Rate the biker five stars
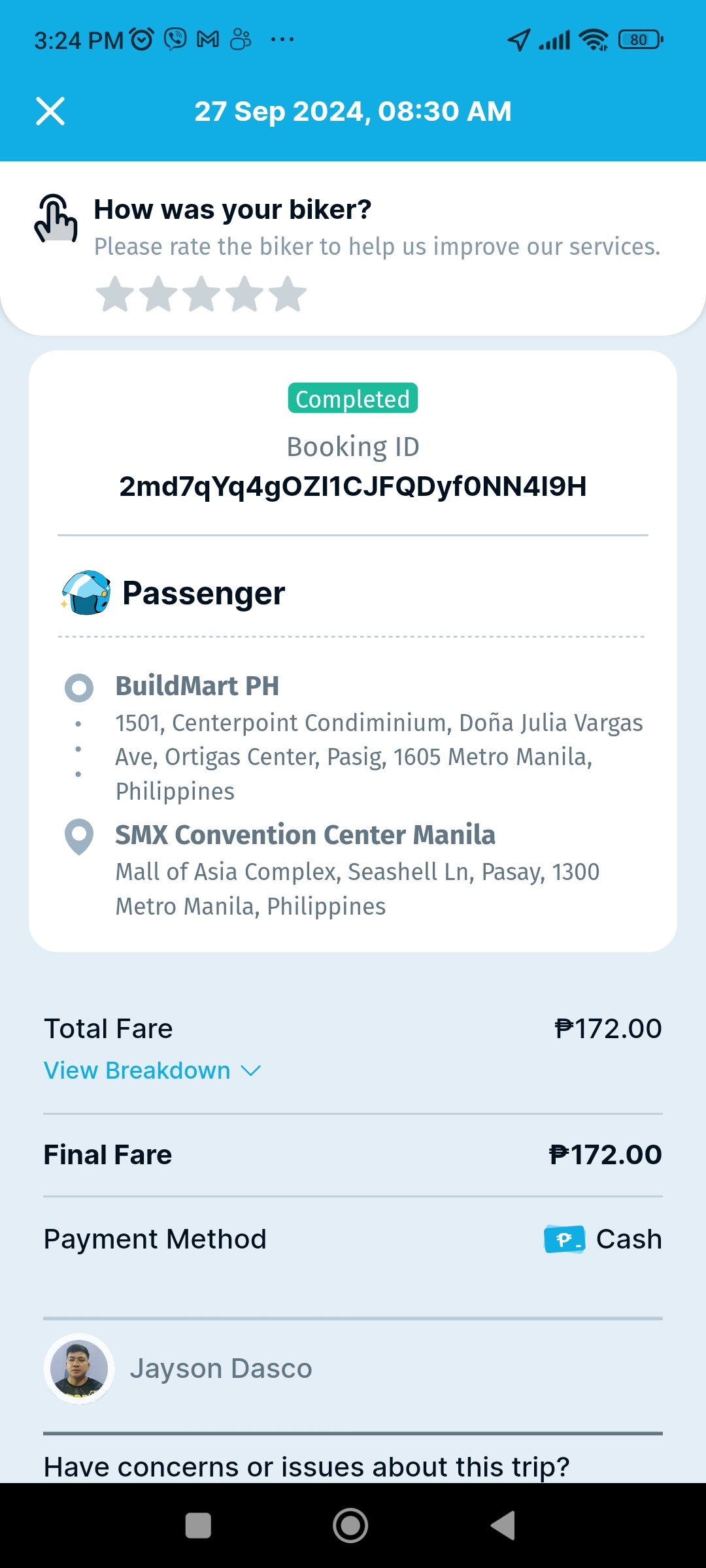The image size is (706, 1568). point(288,294)
